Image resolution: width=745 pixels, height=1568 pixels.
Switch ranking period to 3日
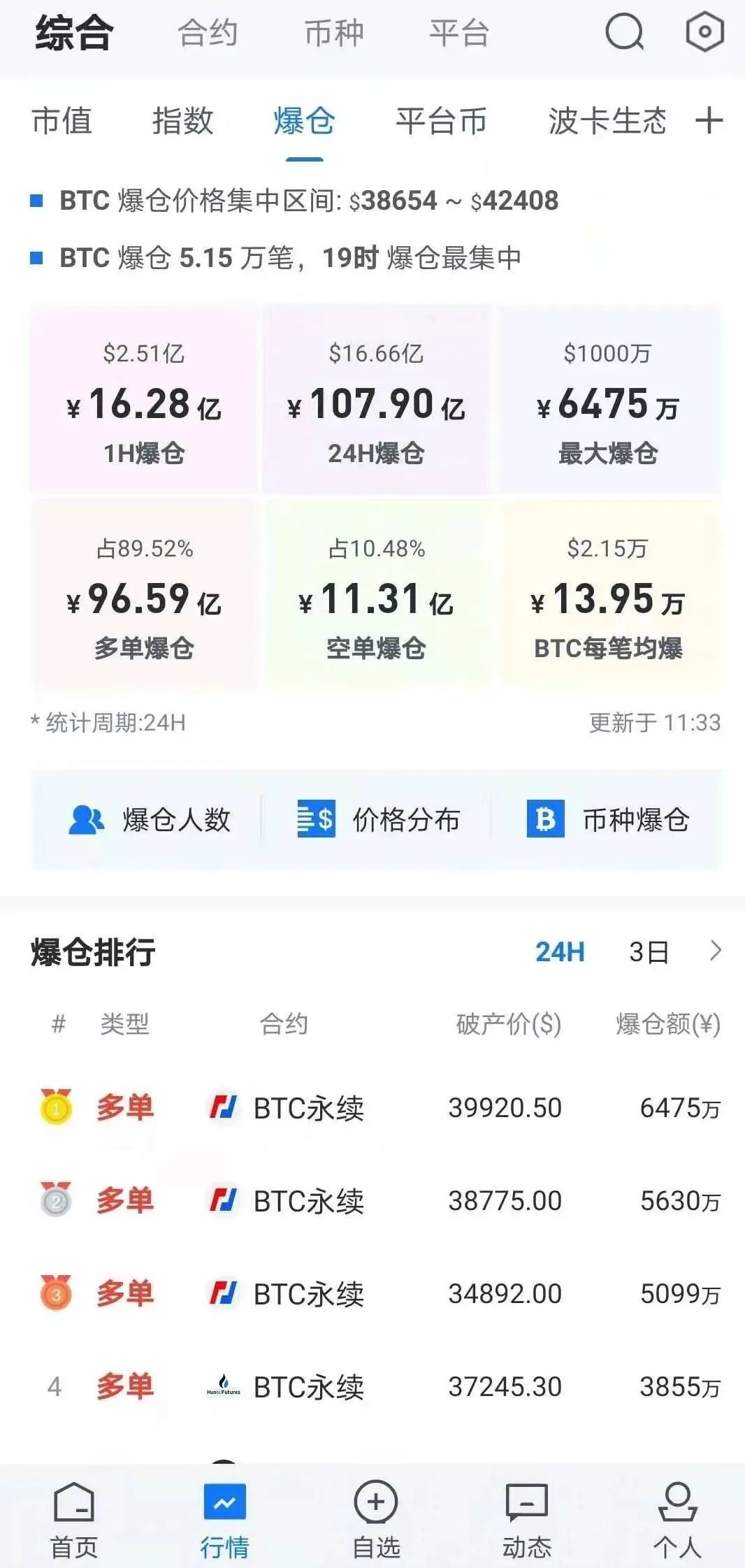point(649,951)
